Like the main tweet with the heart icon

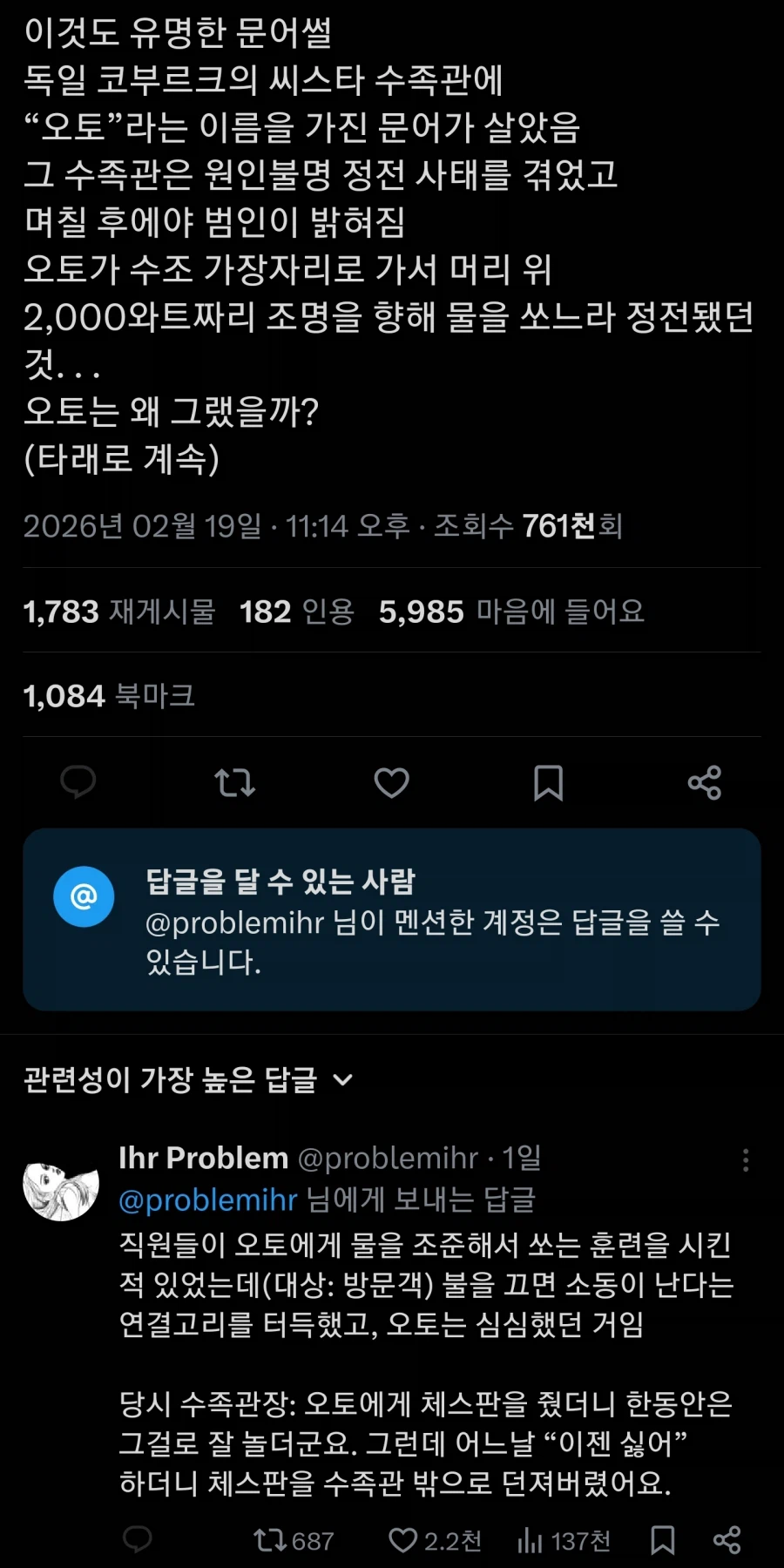click(390, 782)
